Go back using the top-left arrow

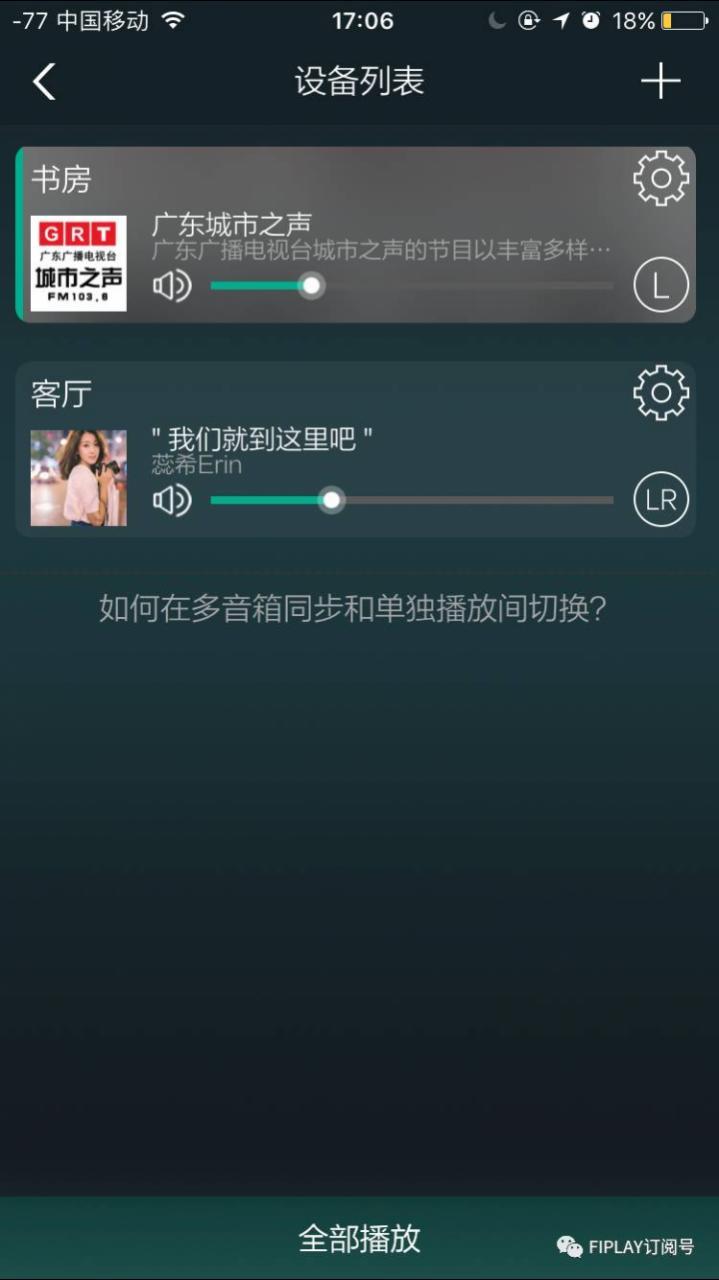pos(44,82)
